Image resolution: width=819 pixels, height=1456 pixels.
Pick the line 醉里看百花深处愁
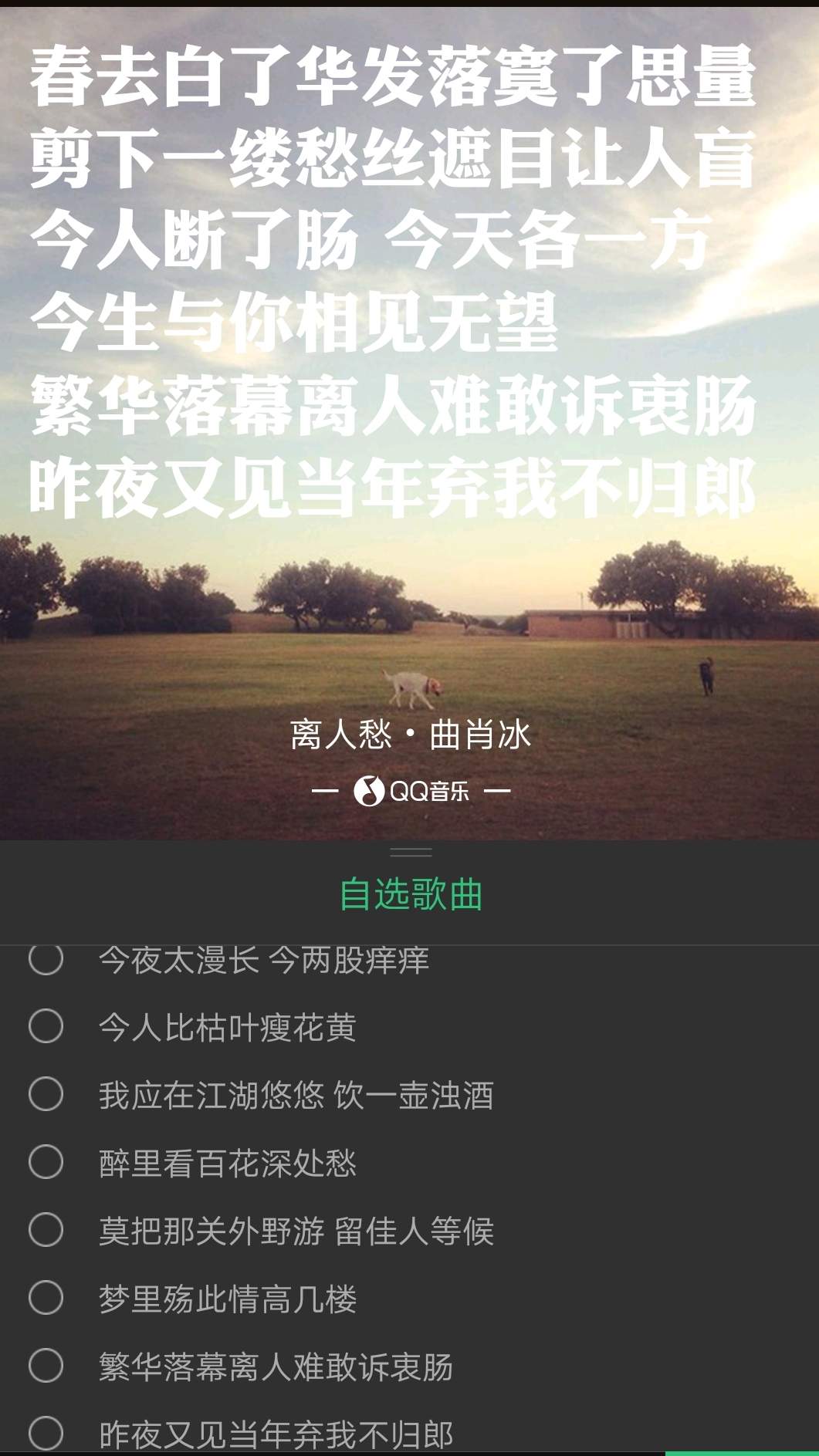[x=46, y=1163]
